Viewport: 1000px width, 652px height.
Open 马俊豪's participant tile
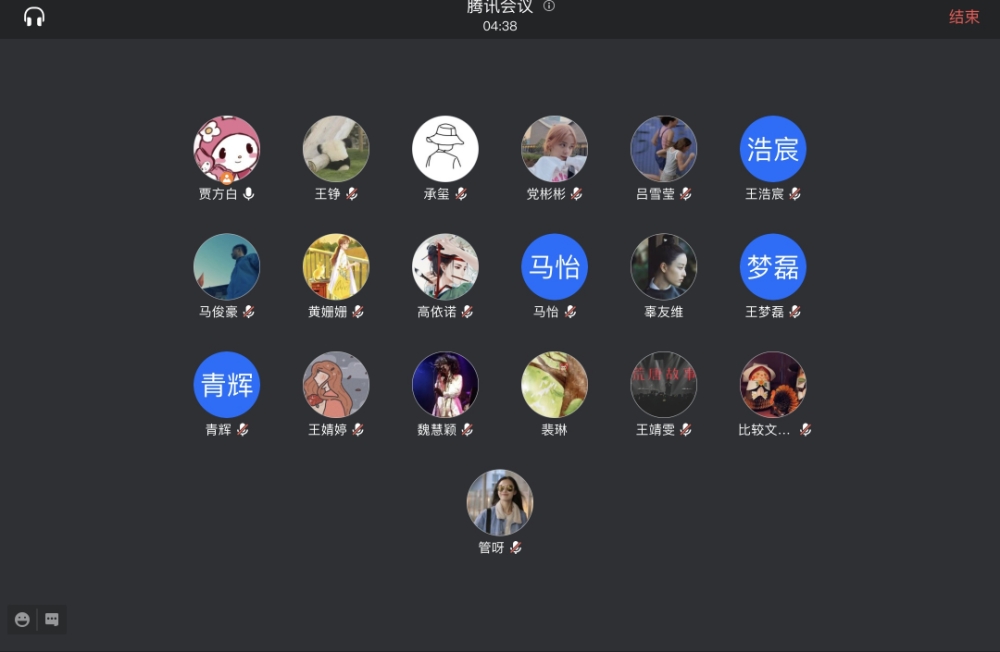(x=227, y=267)
